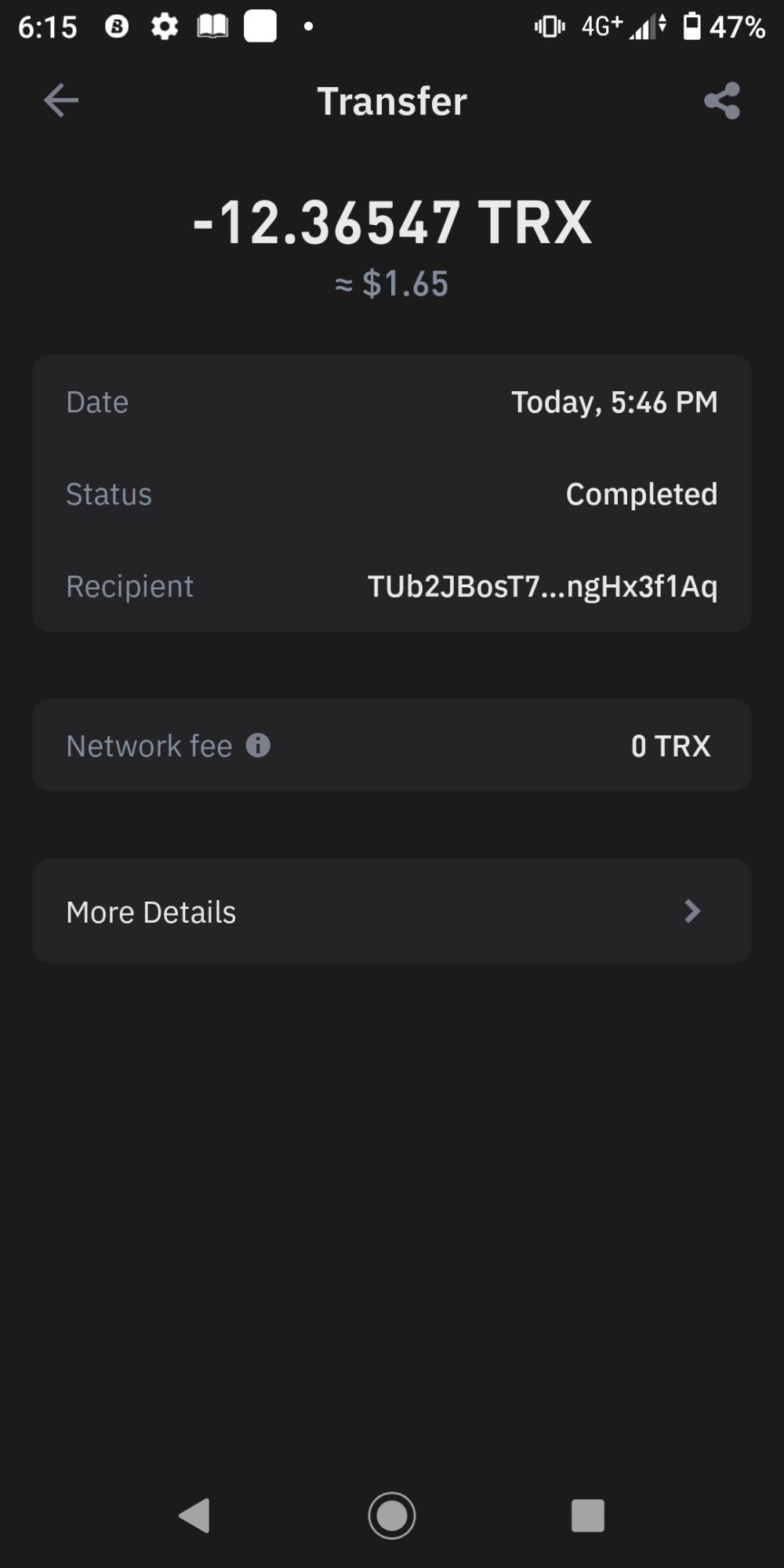Tap the recipient address TUb2JBosT7
This screenshot has width=784, height=1568.
[x=546, y=586]
